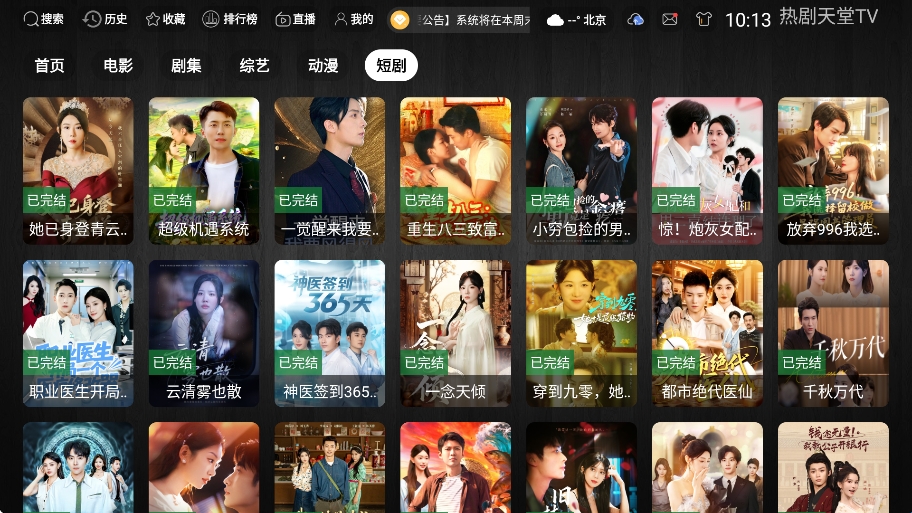The height and width of the screenshot is (513, 912).
Task: Switch to the 动漫 tab
Action: point(323,66)
